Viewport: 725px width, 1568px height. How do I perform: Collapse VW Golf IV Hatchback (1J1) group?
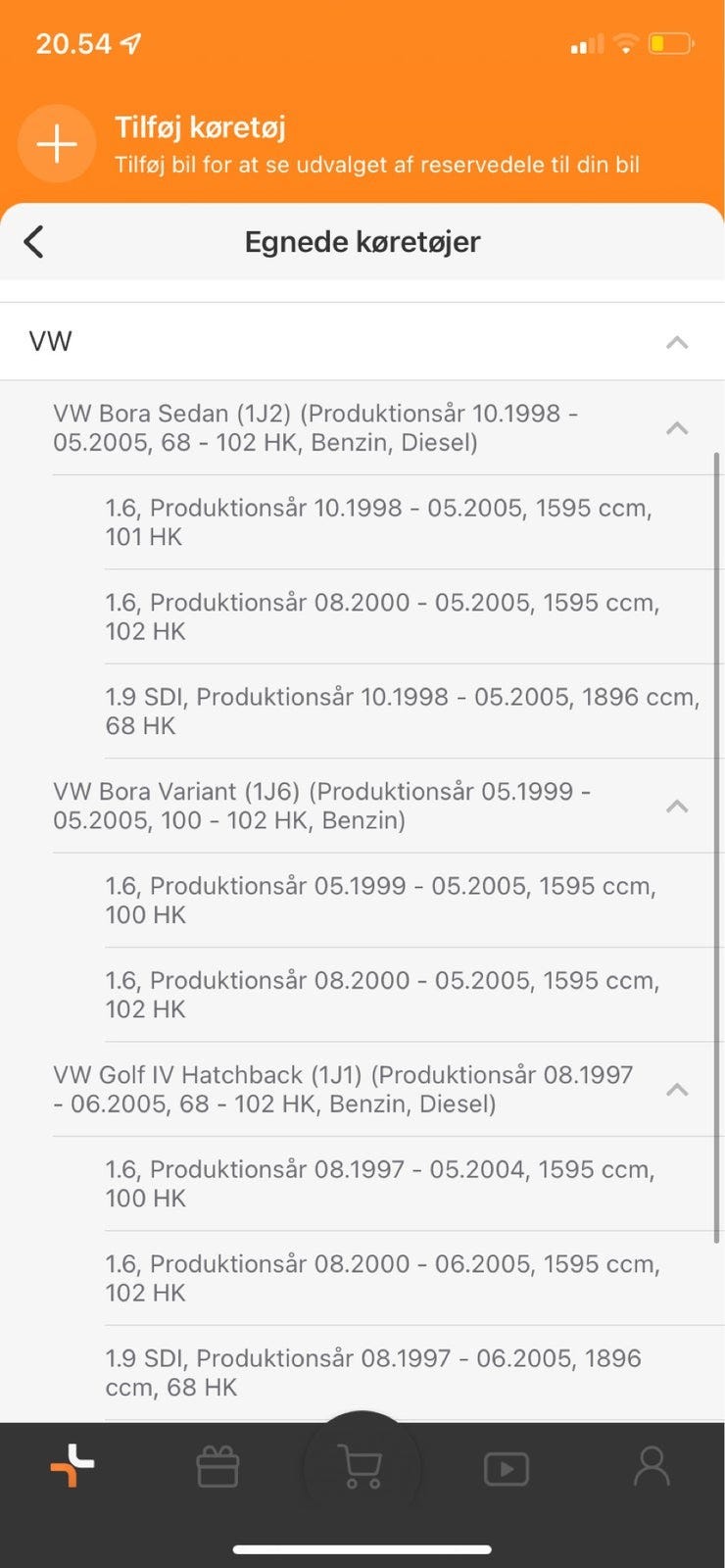click(x=676, y=1090)
